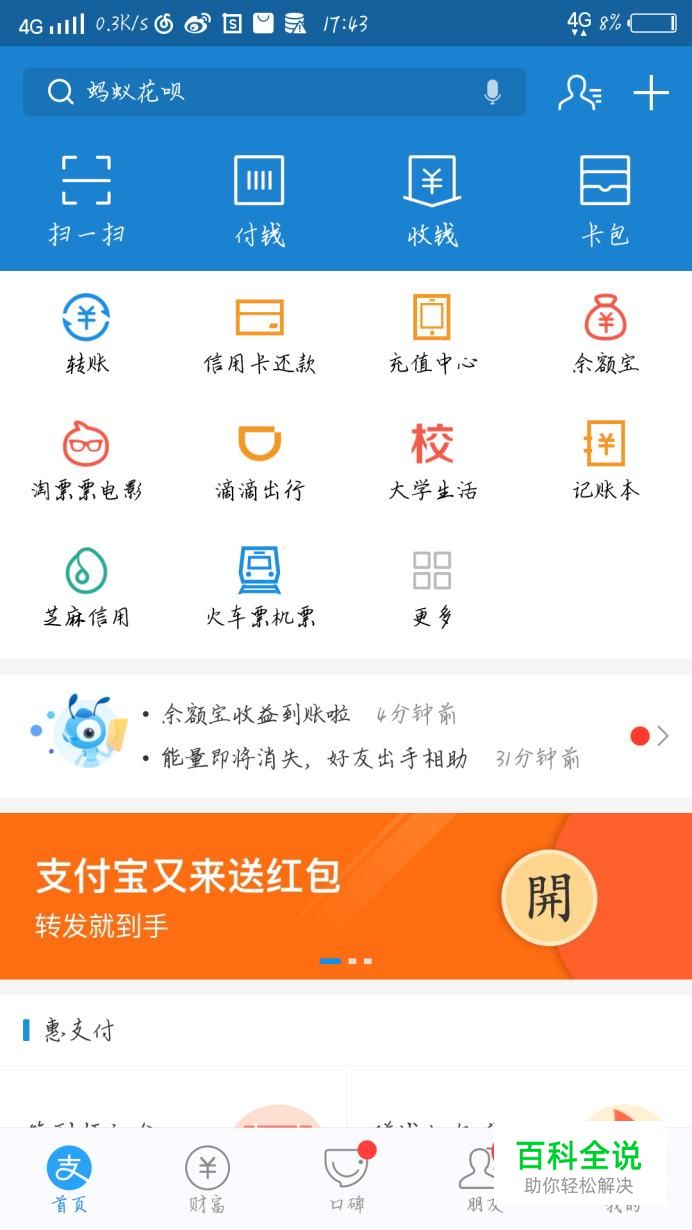Open 付钱 payment code
This screenshot has width=692, height=1230.
coord(259,200)
